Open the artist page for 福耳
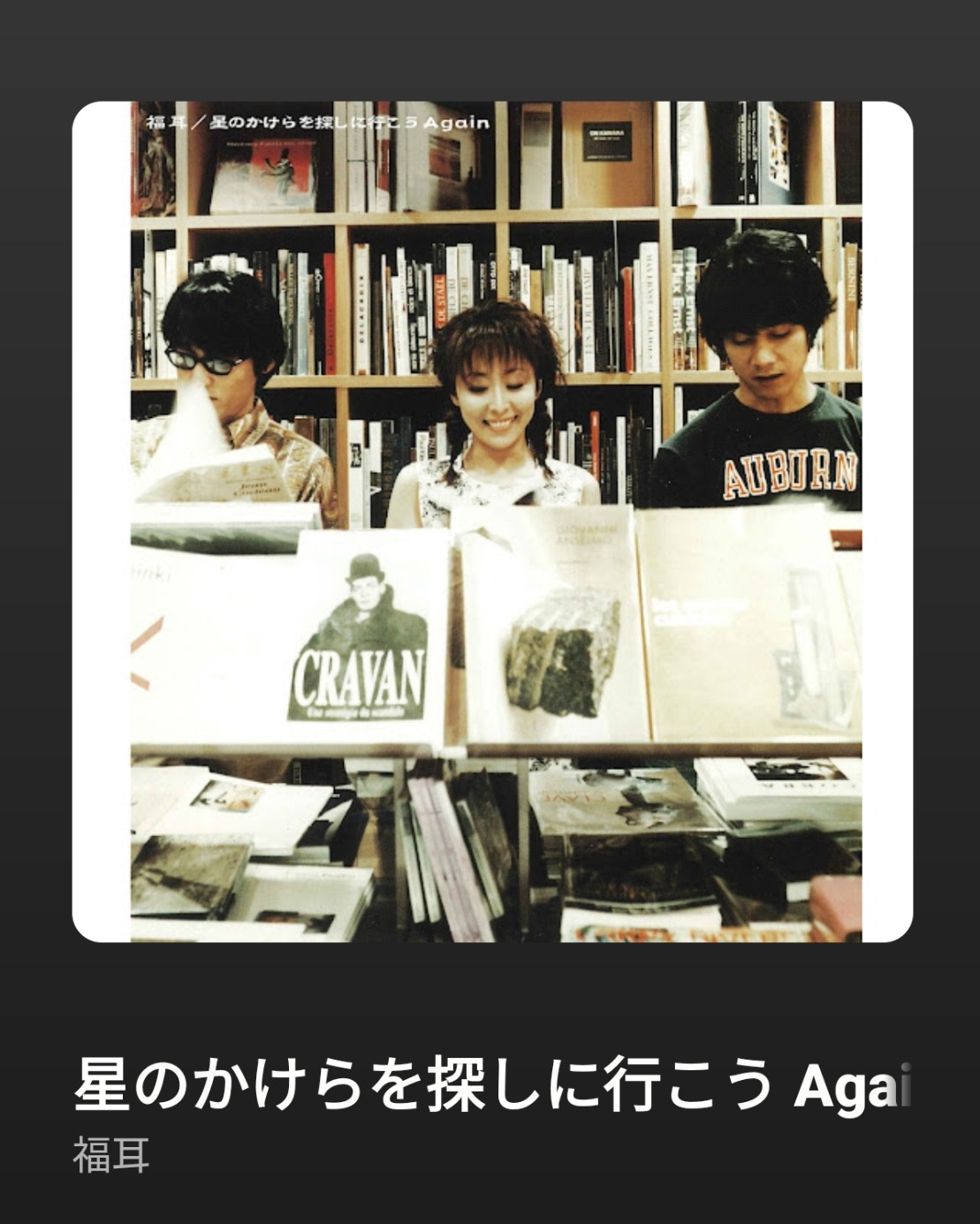 (111, 1155)
